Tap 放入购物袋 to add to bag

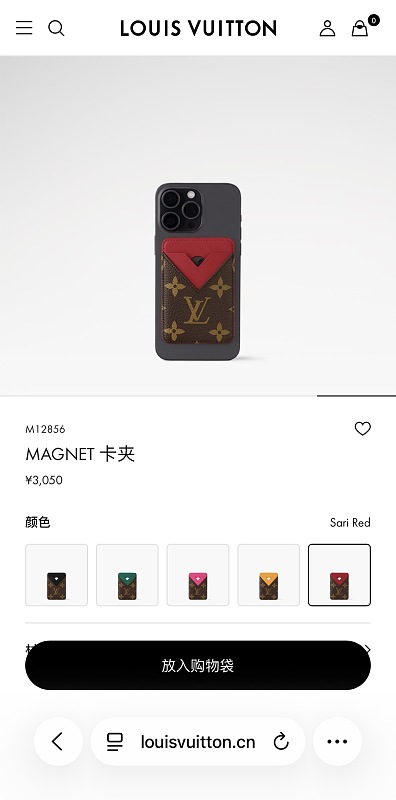click(x=198, y=665)
